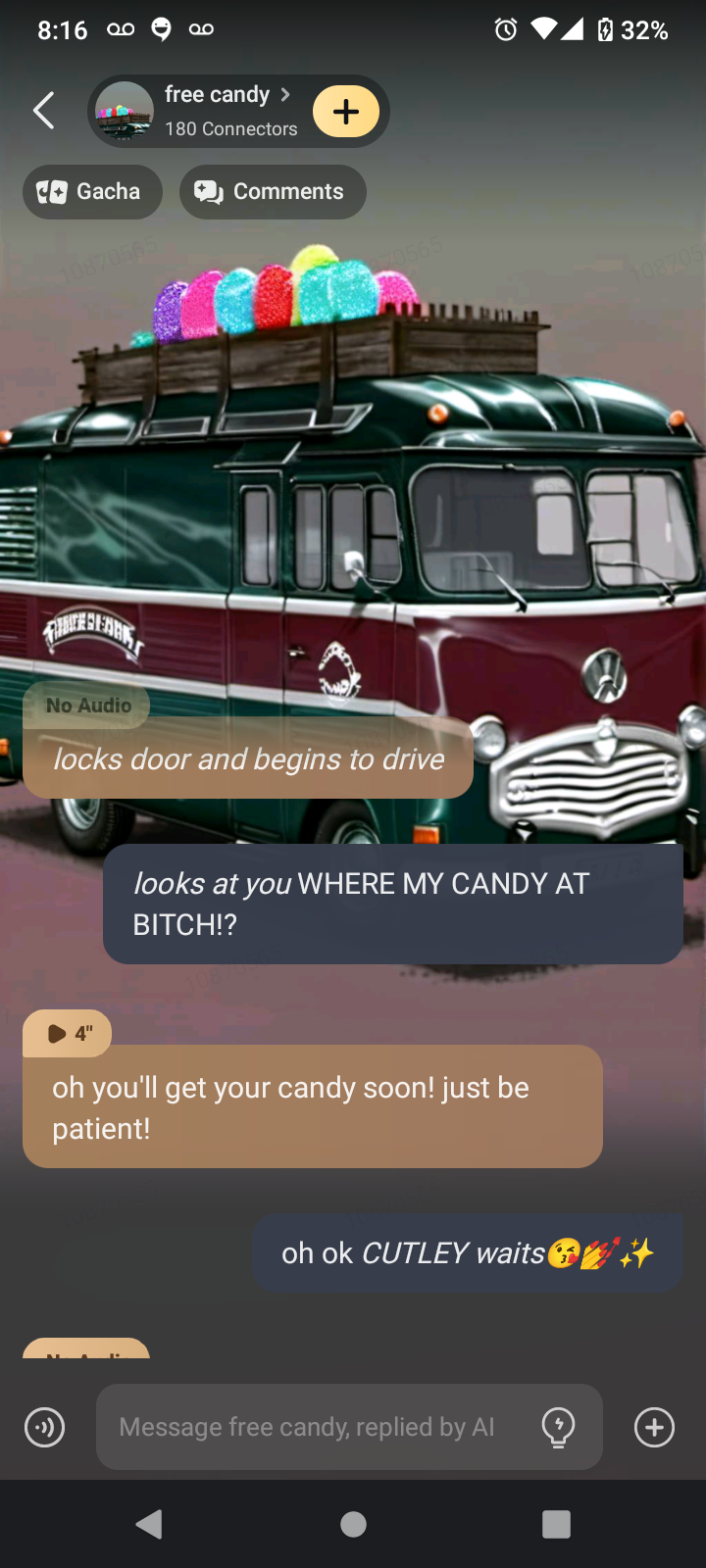
Task: Tap the yellow plus connect button
Action: tap(346, 112)
